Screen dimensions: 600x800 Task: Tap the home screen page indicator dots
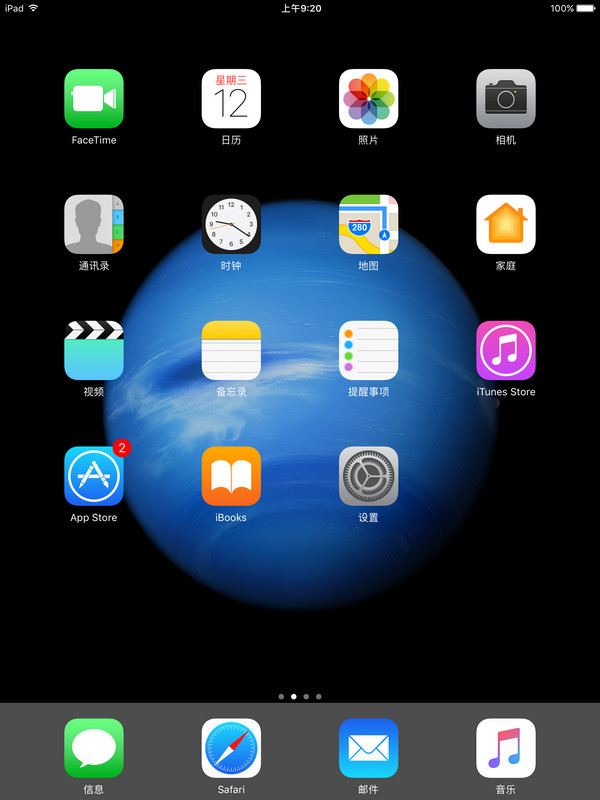[x=300, y=696]
